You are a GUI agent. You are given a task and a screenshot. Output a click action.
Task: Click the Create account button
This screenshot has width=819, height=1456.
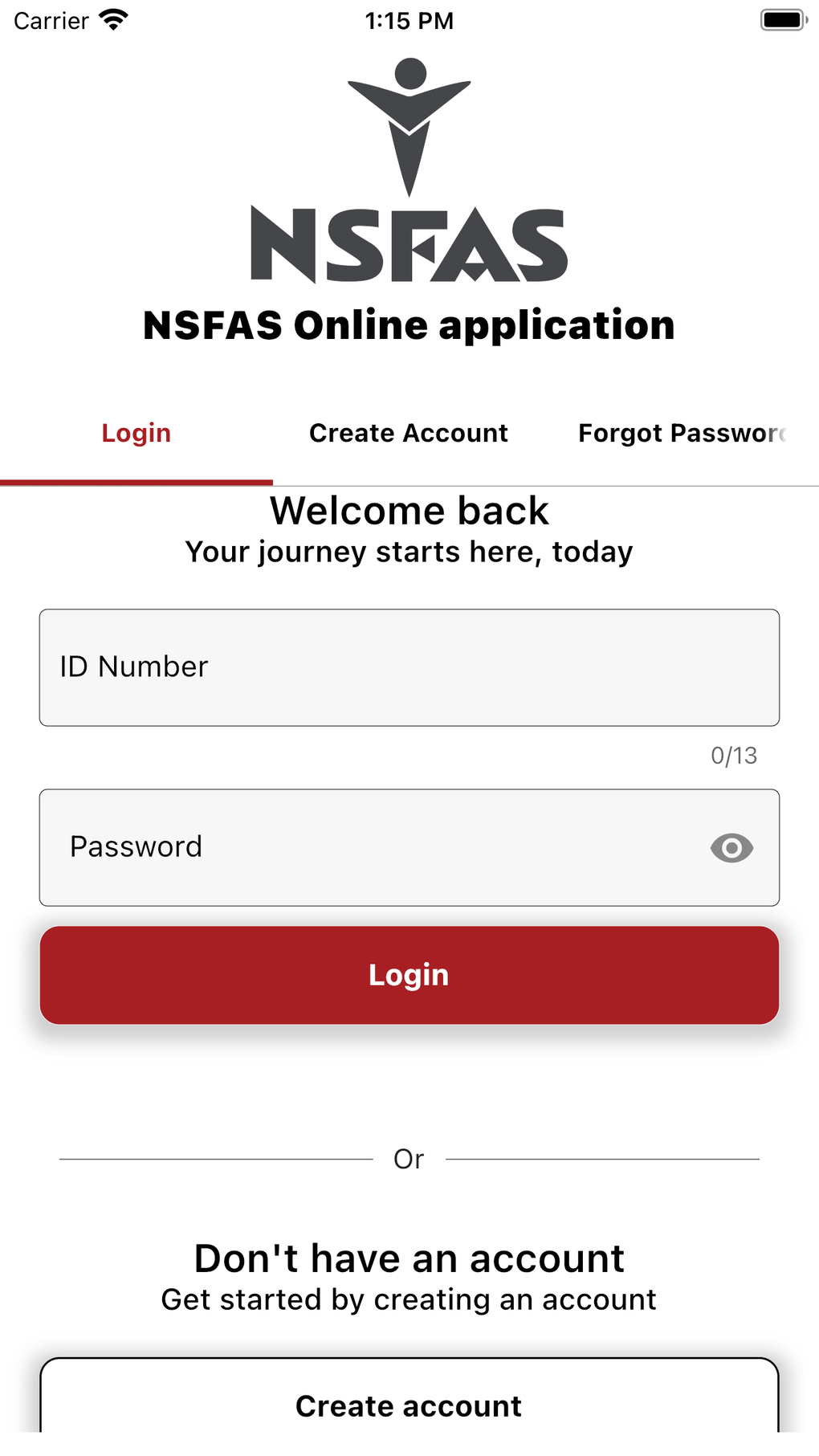pos(409,1405)
